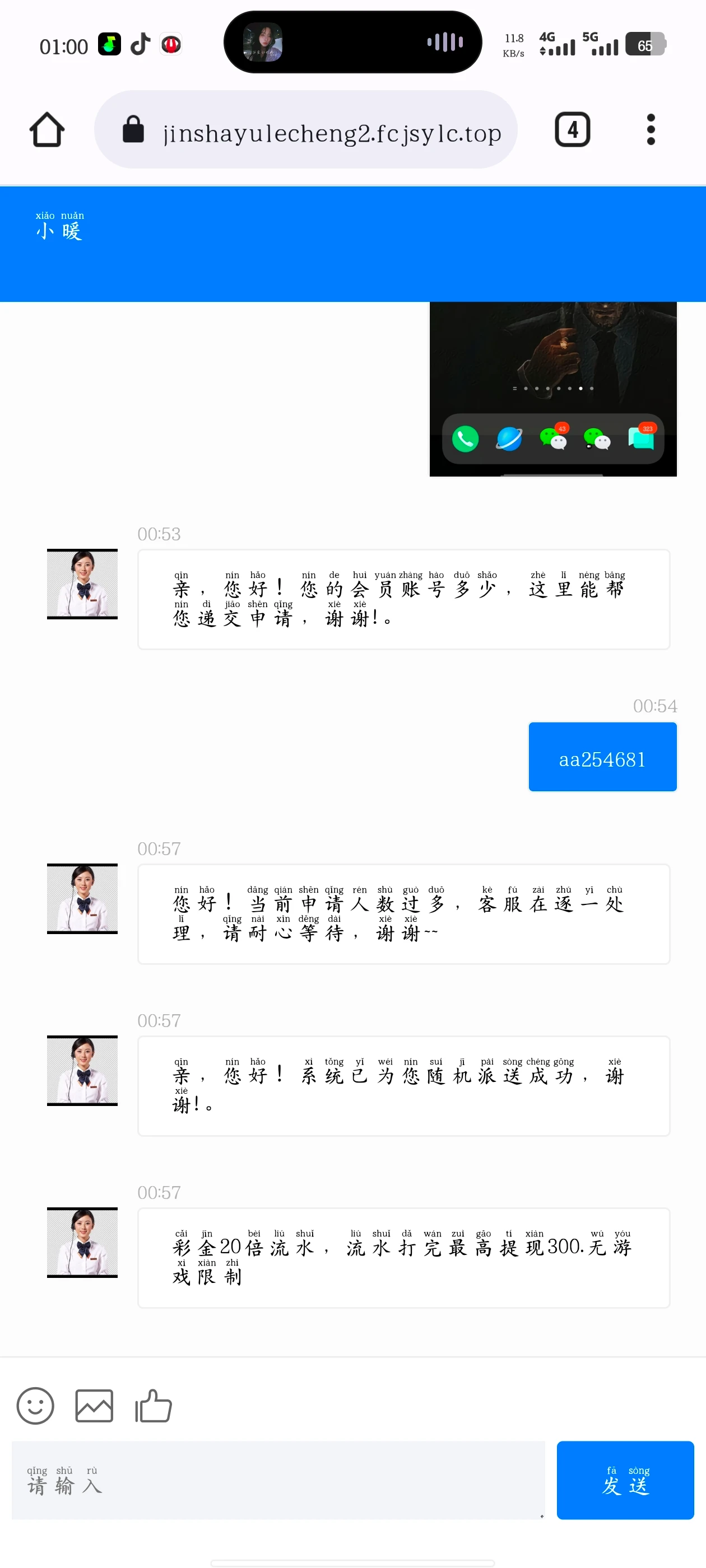Attach a picture to the chat
The width and height of the screenshot is (706, 1568).
[94, 1406]
